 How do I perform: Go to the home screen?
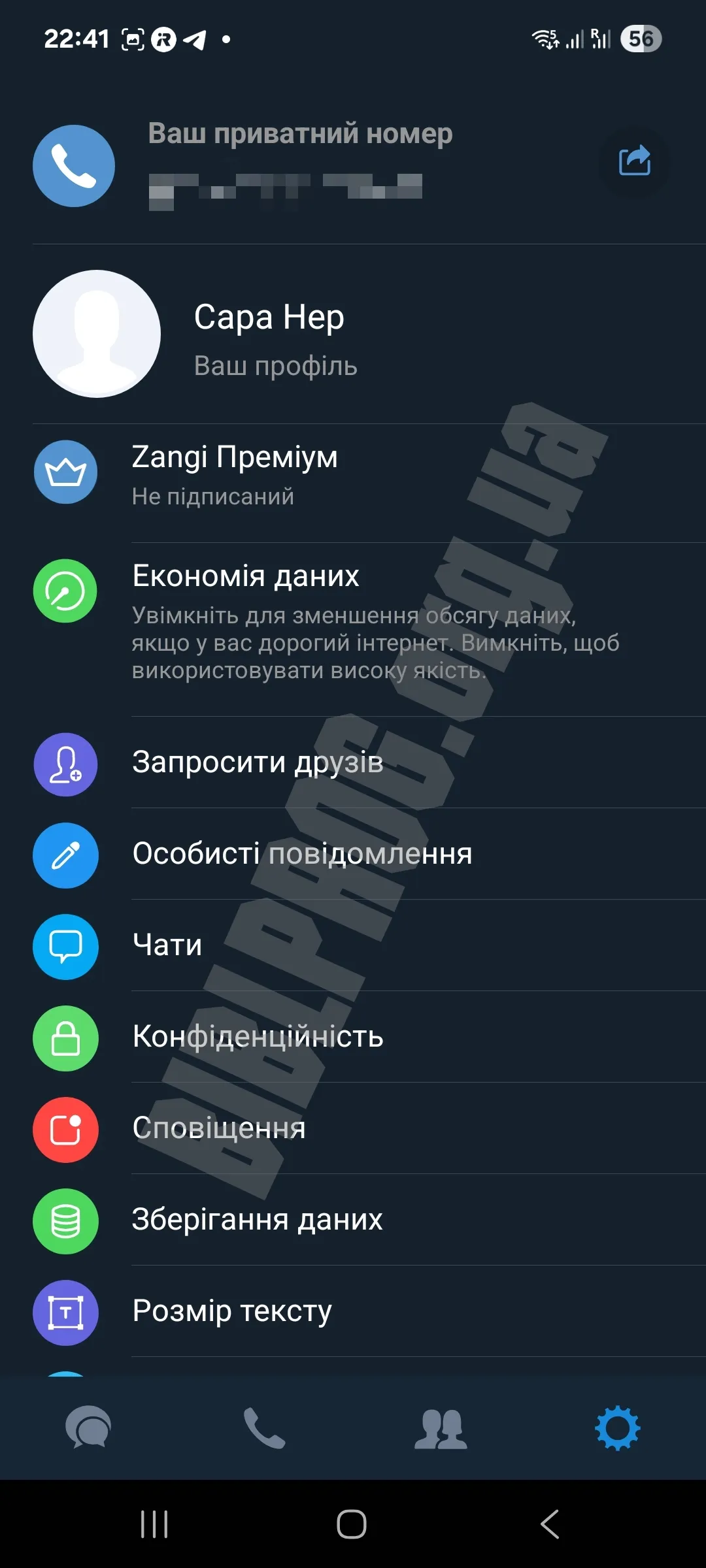click(352, 1524)
